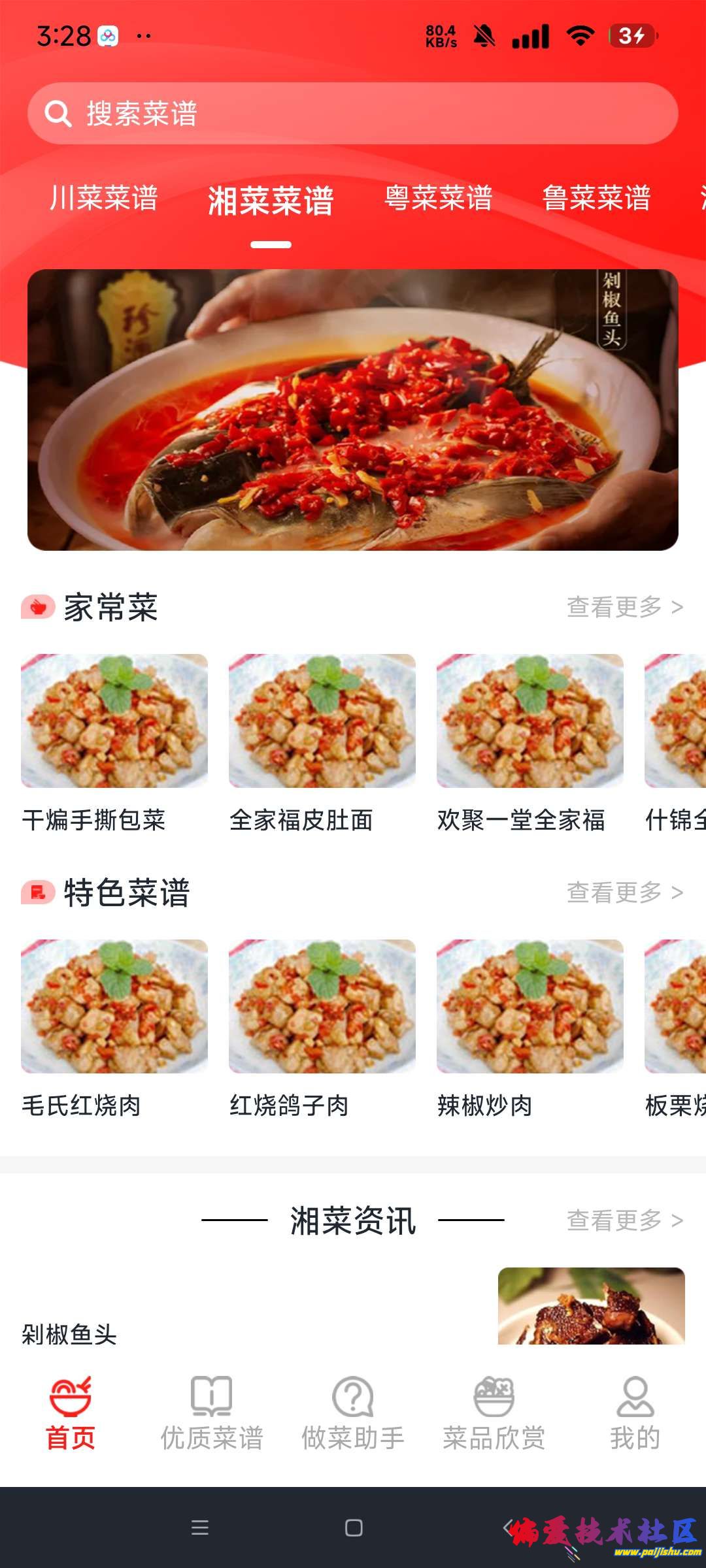
Task: Switch to the 菜品欣赏 tab
Action: (x=494, y=1414)
